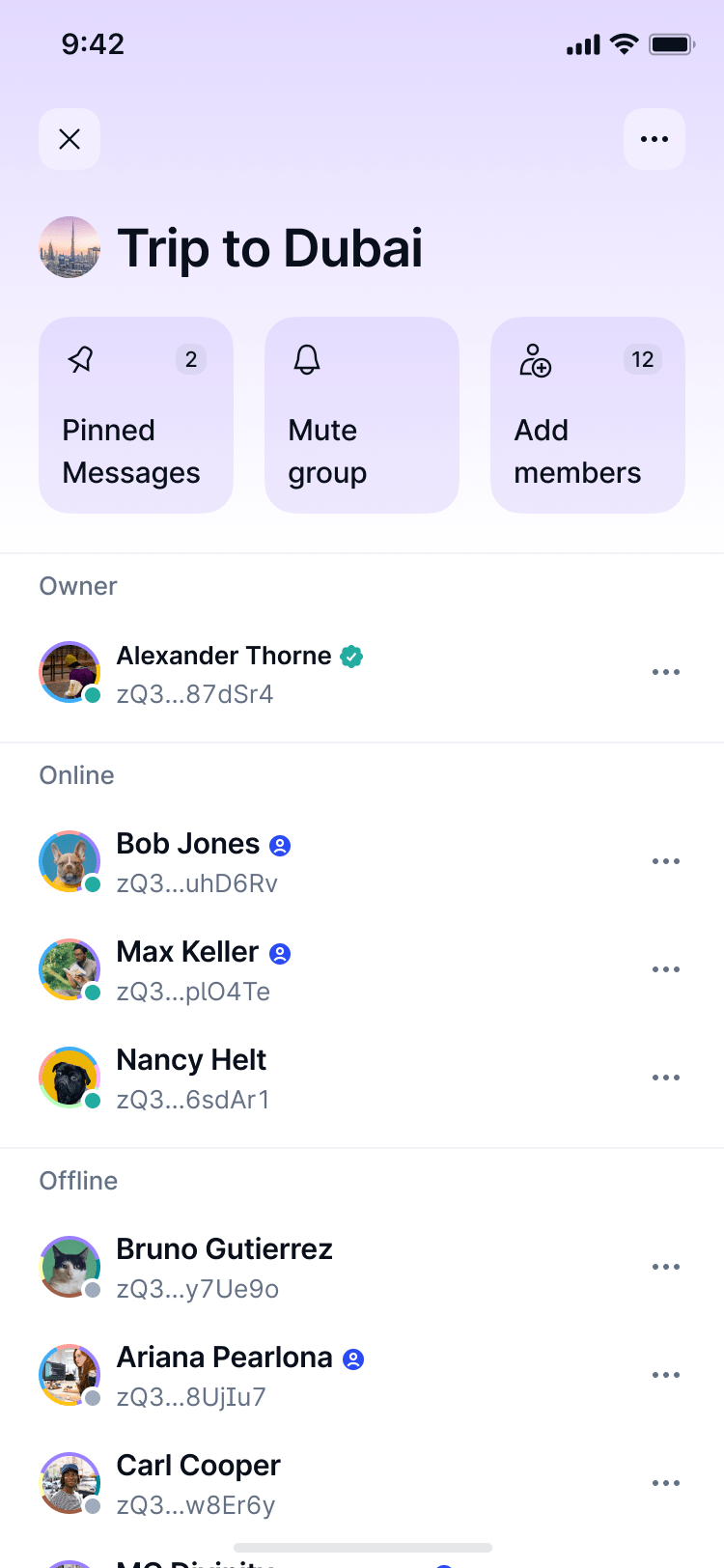724x1568 pixels.
Task: Open the Pinned Messages pin icon
Action: (80, 358)
